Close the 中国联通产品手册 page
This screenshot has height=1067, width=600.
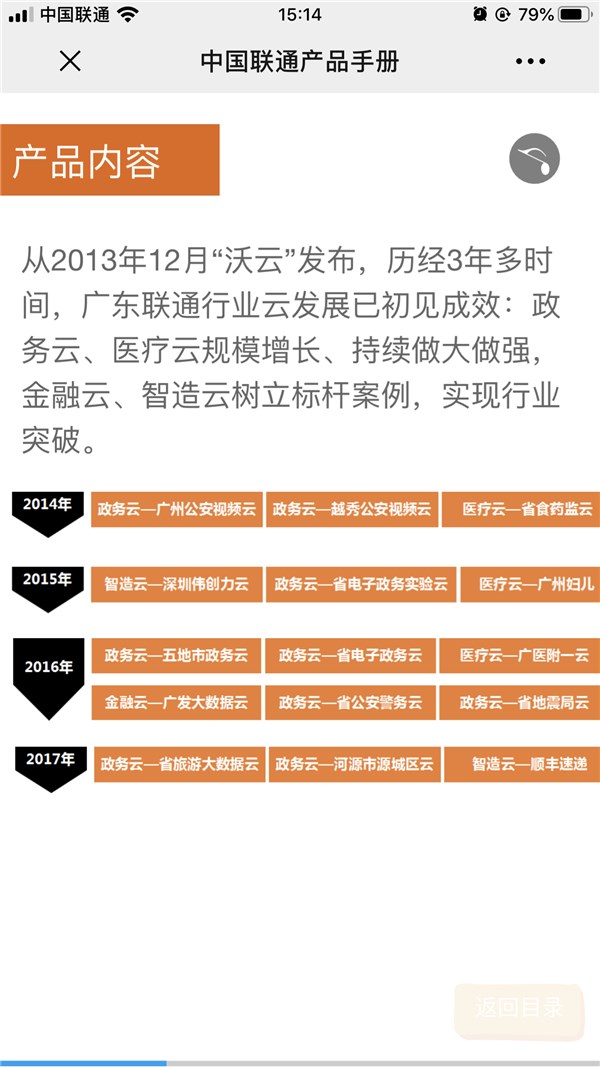[x=70, y=61]
